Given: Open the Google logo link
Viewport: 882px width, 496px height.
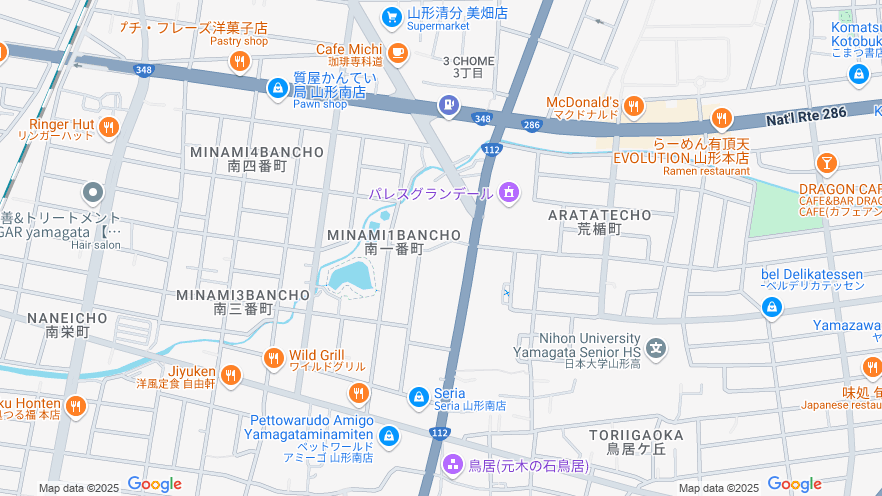Looking at the screenshot, I should click(154, 484).
